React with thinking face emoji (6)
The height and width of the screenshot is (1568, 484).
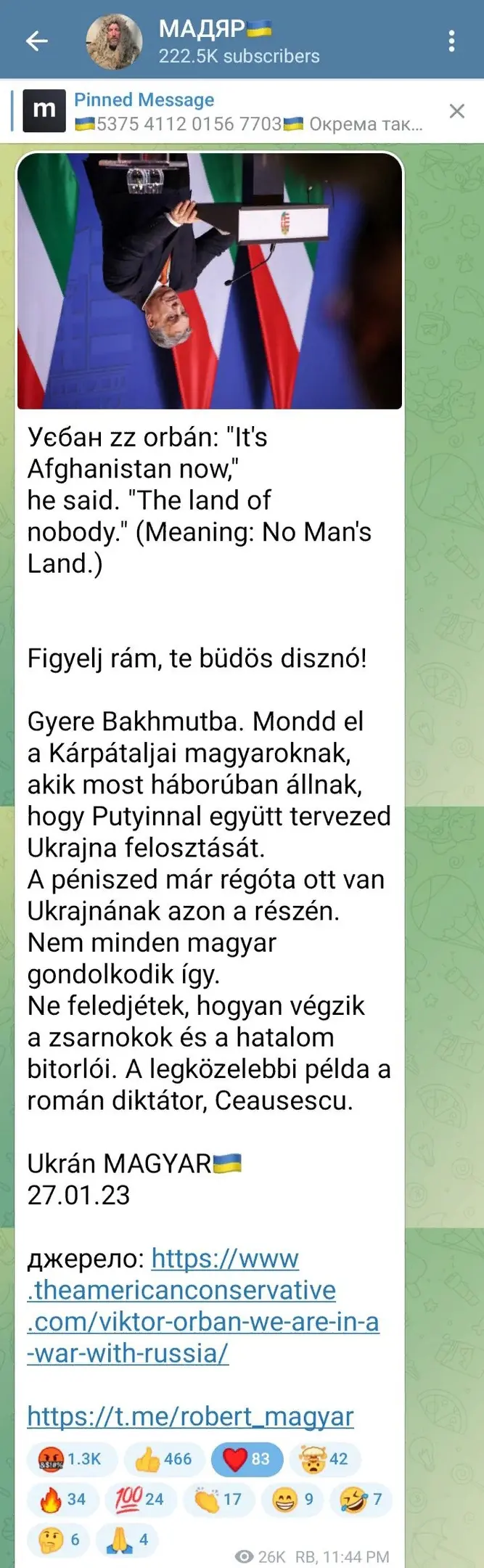60,1538
